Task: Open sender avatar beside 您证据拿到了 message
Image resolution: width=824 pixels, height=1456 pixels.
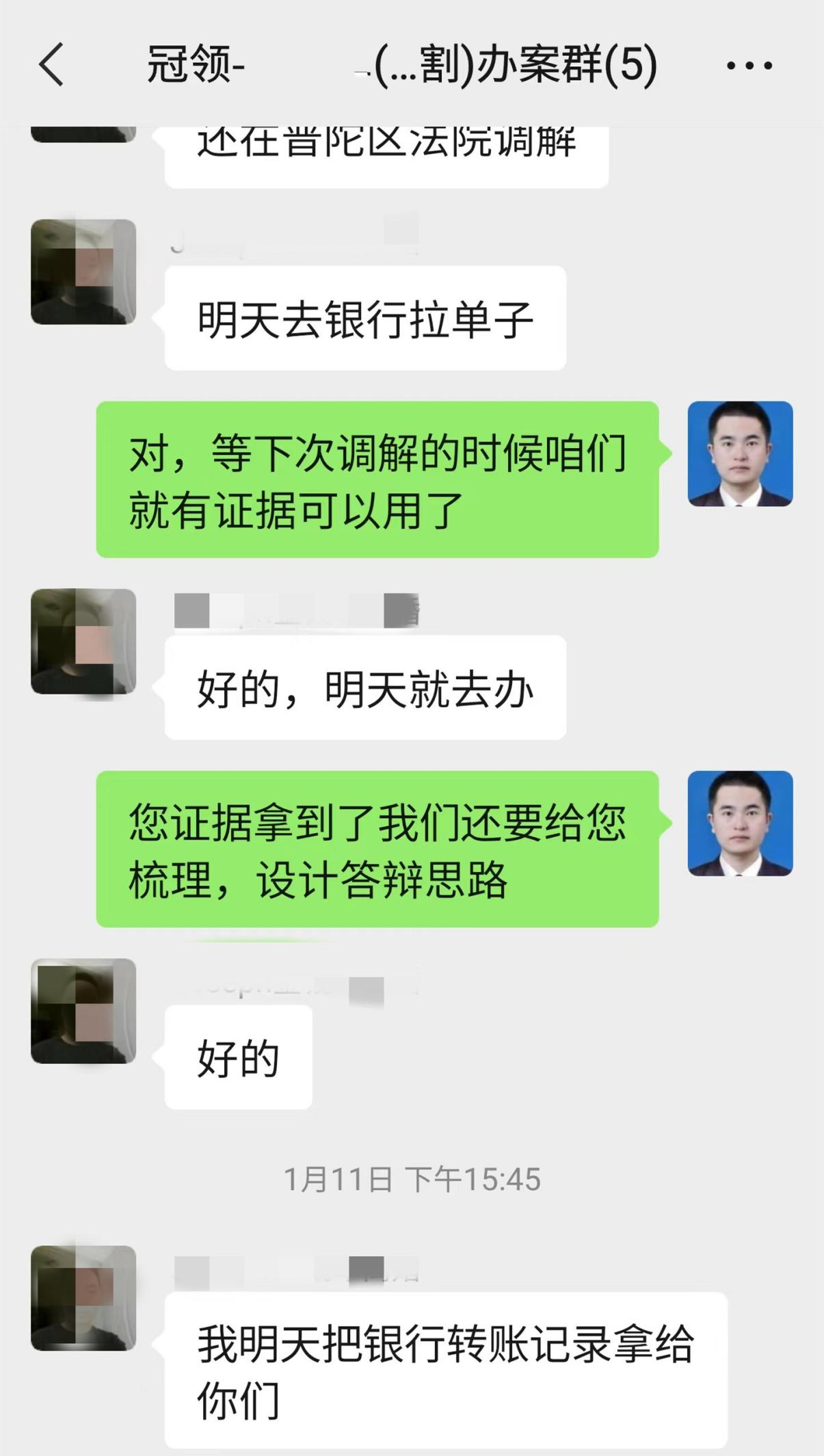Action: tap(740, 823)
